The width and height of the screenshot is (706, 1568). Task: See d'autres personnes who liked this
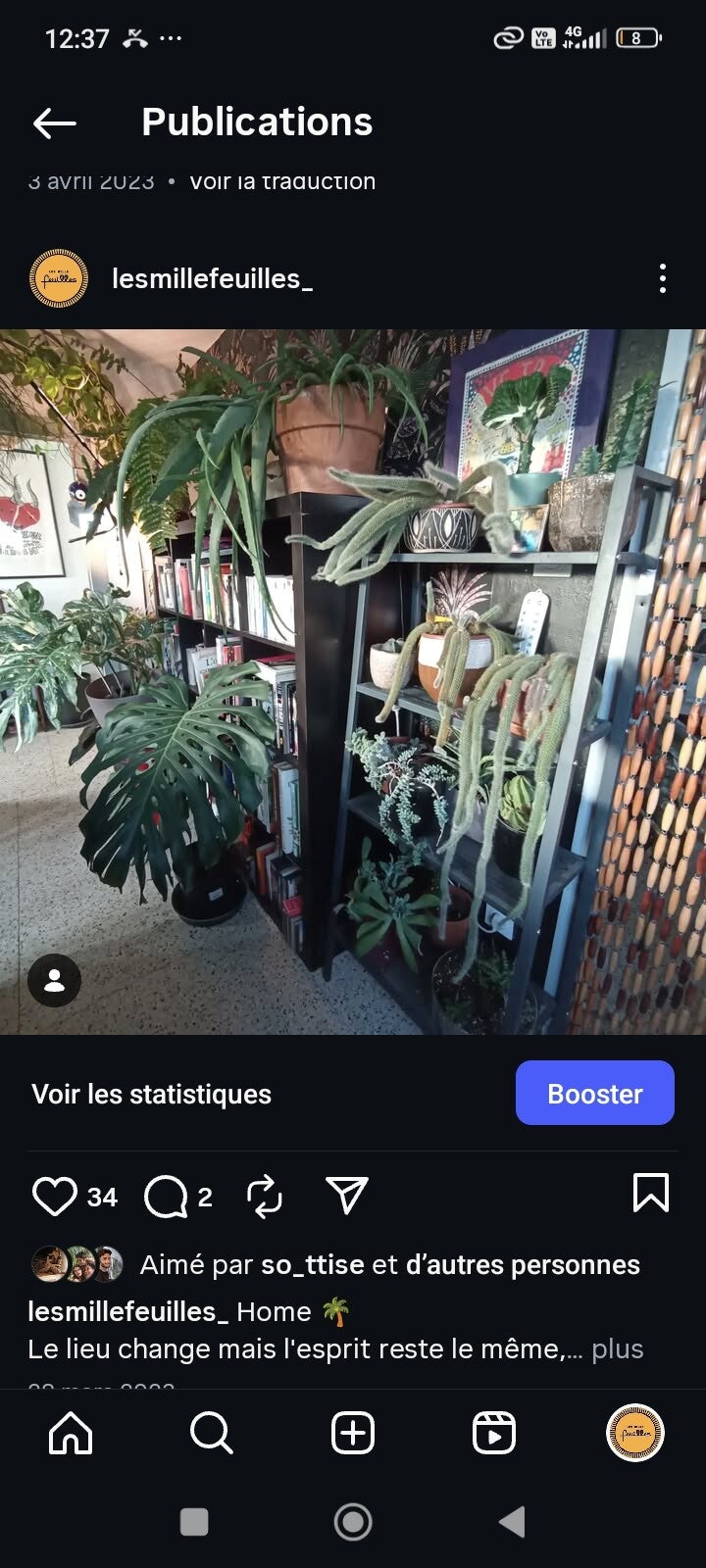(x=523, y=1265)
